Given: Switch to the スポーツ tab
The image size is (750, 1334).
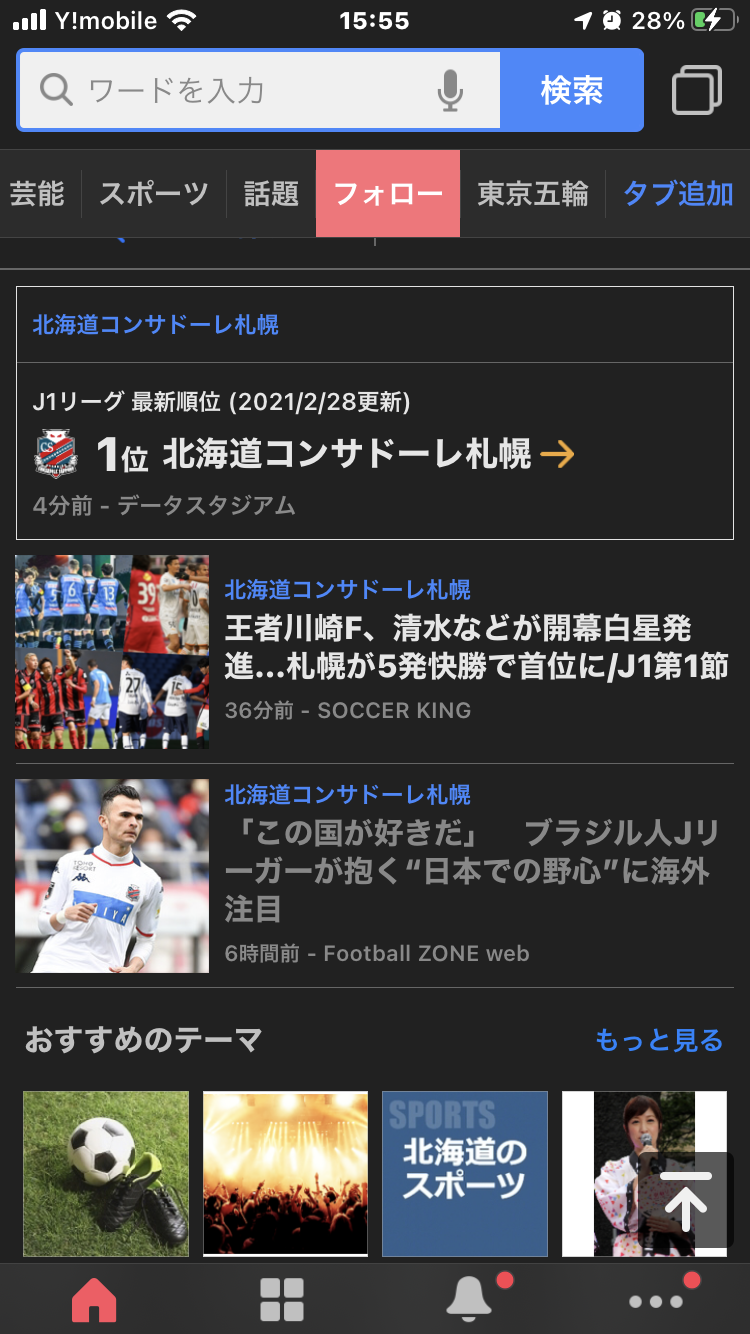Looking at the screenshot, I should (153, 194).
